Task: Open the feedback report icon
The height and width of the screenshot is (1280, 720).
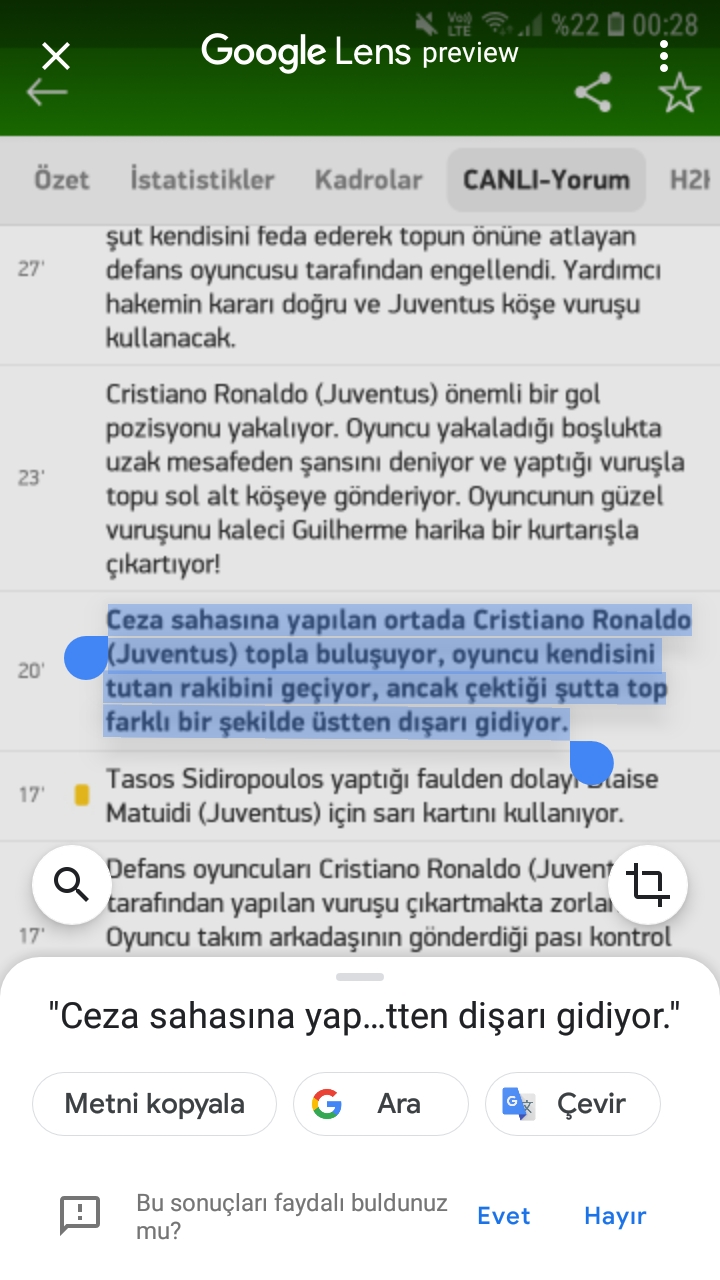Action: click(80, 1215)
